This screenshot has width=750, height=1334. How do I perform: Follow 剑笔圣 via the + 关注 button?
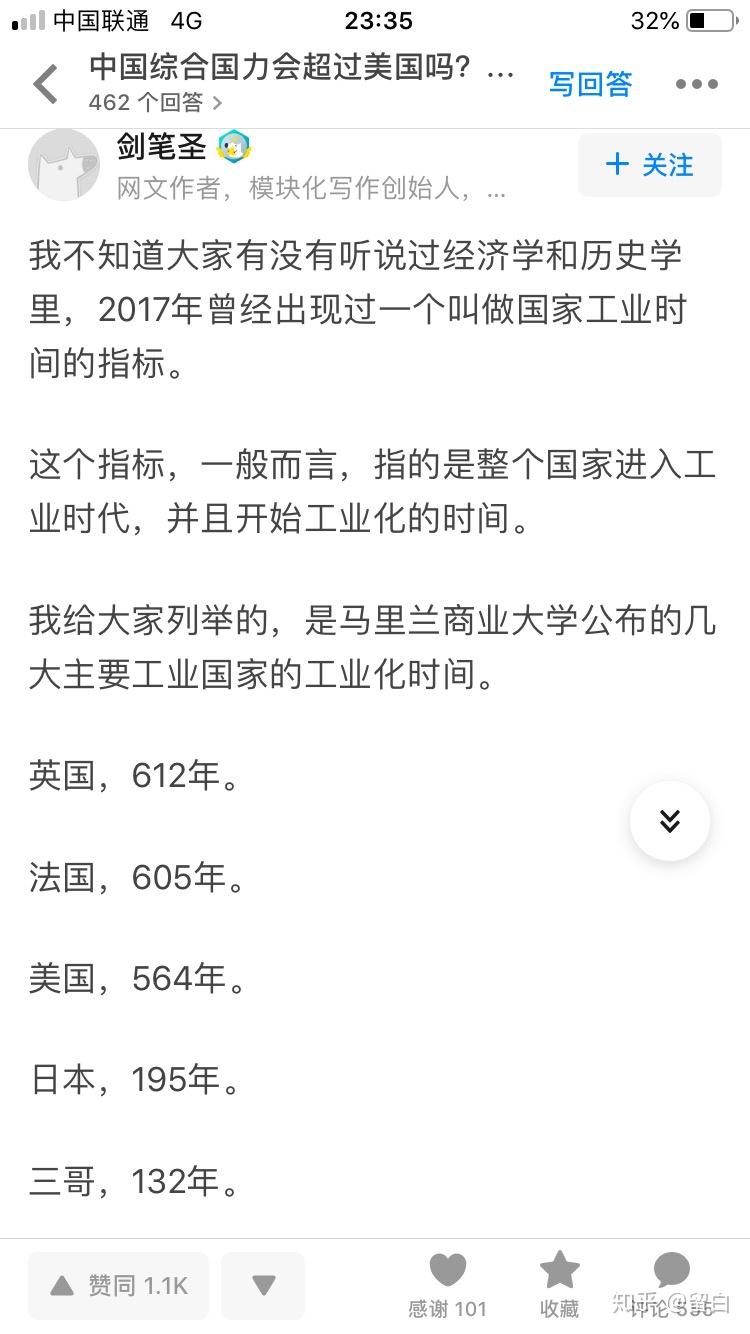(649, 164)
